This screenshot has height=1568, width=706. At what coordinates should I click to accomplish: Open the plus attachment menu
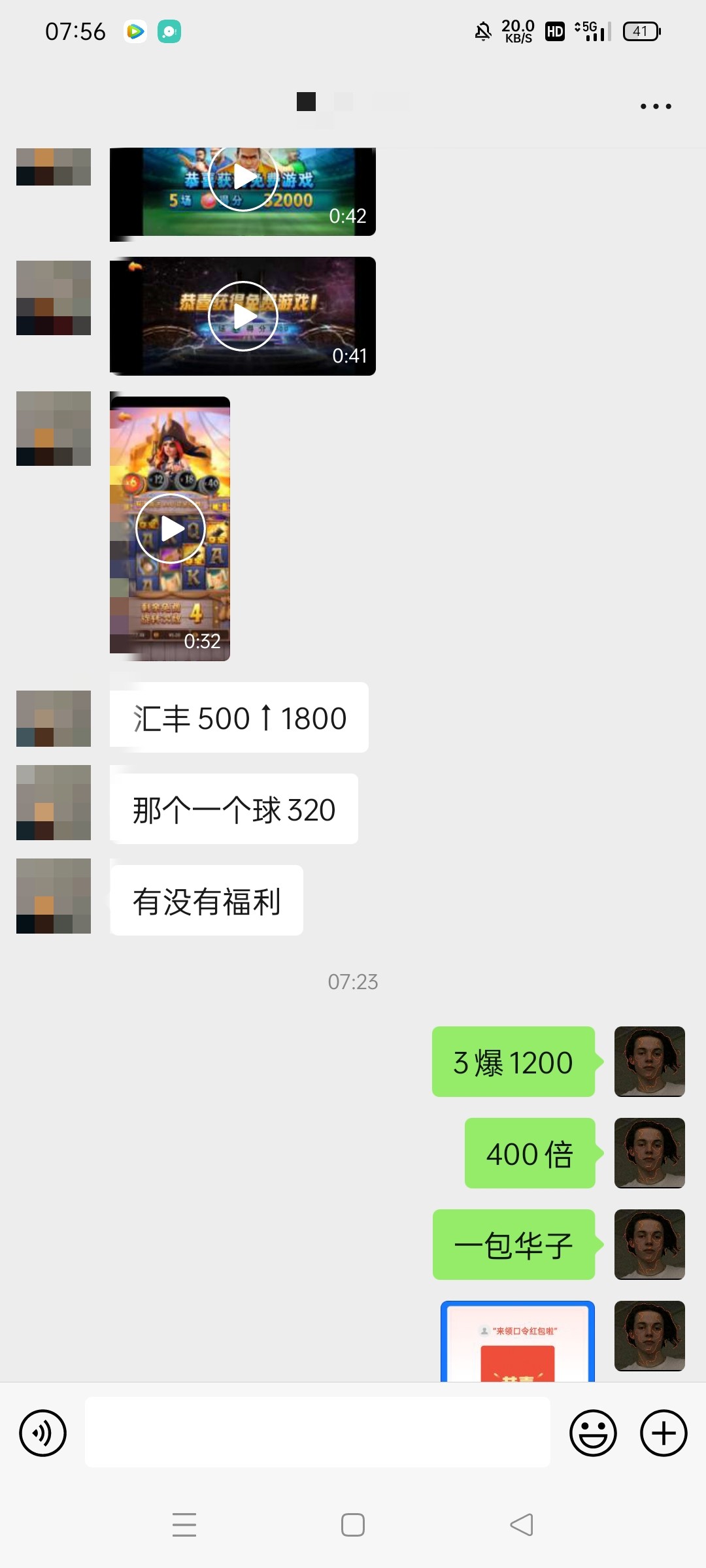(x=664, y=1433)
